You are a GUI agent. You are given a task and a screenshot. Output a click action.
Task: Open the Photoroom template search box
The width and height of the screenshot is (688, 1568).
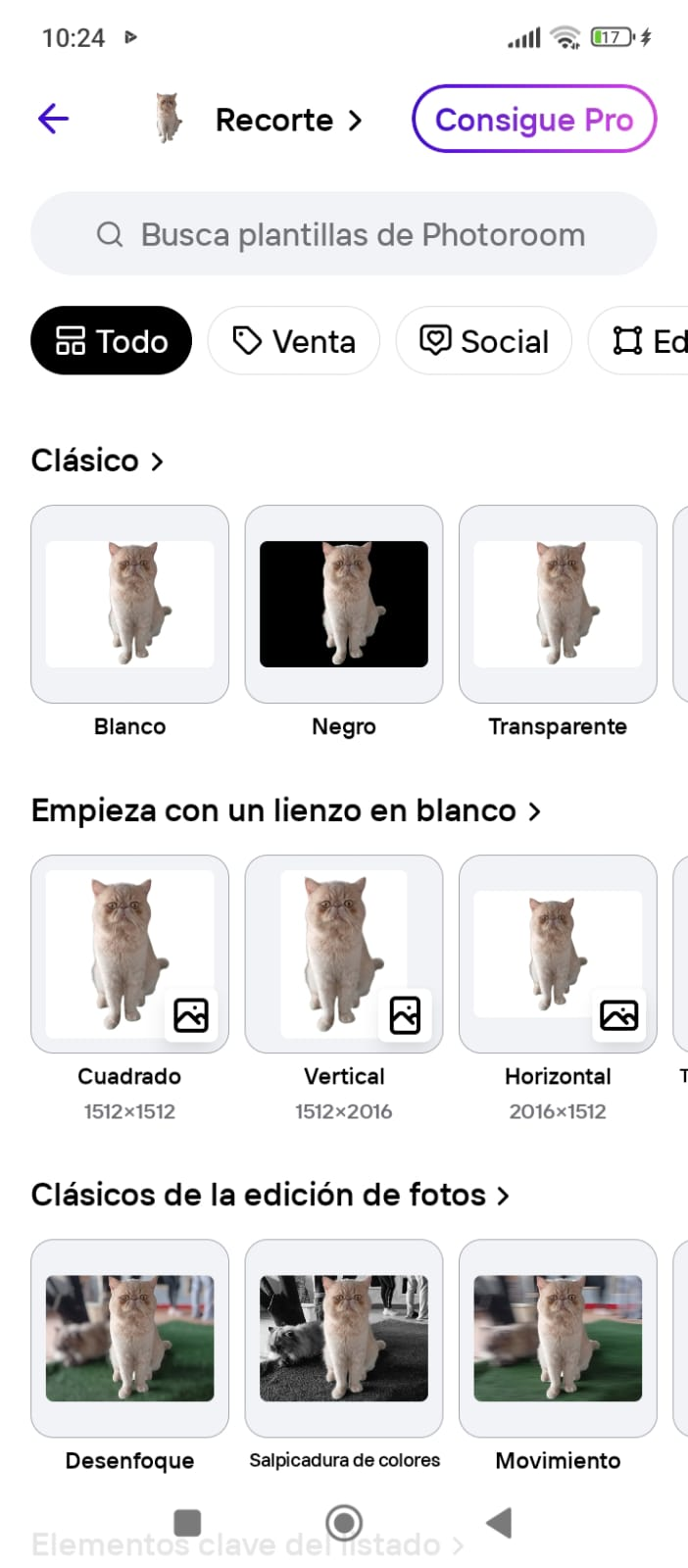(343, 234)
